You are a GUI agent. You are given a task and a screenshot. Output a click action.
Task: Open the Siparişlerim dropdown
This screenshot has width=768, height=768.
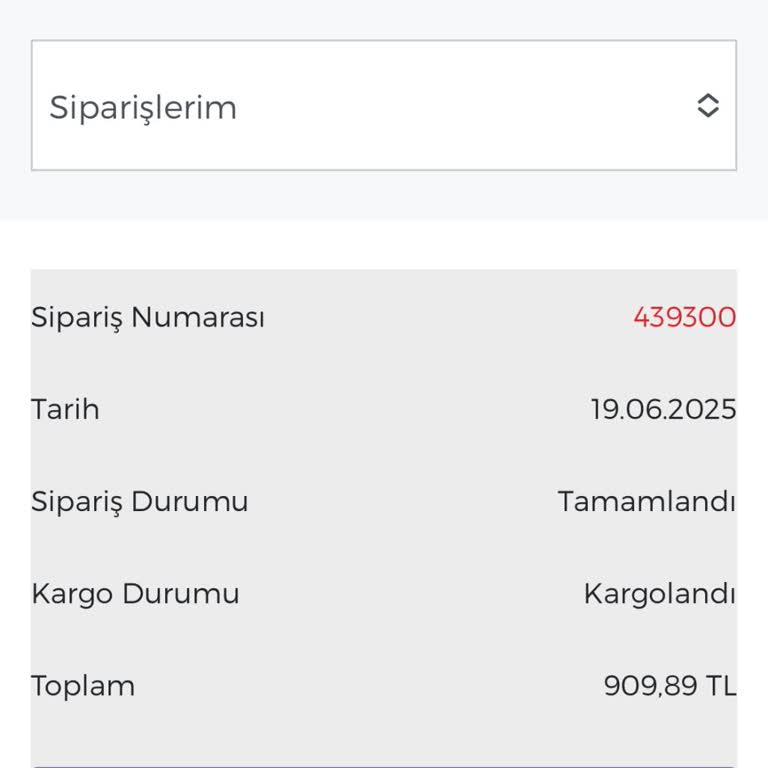(384, 106)
